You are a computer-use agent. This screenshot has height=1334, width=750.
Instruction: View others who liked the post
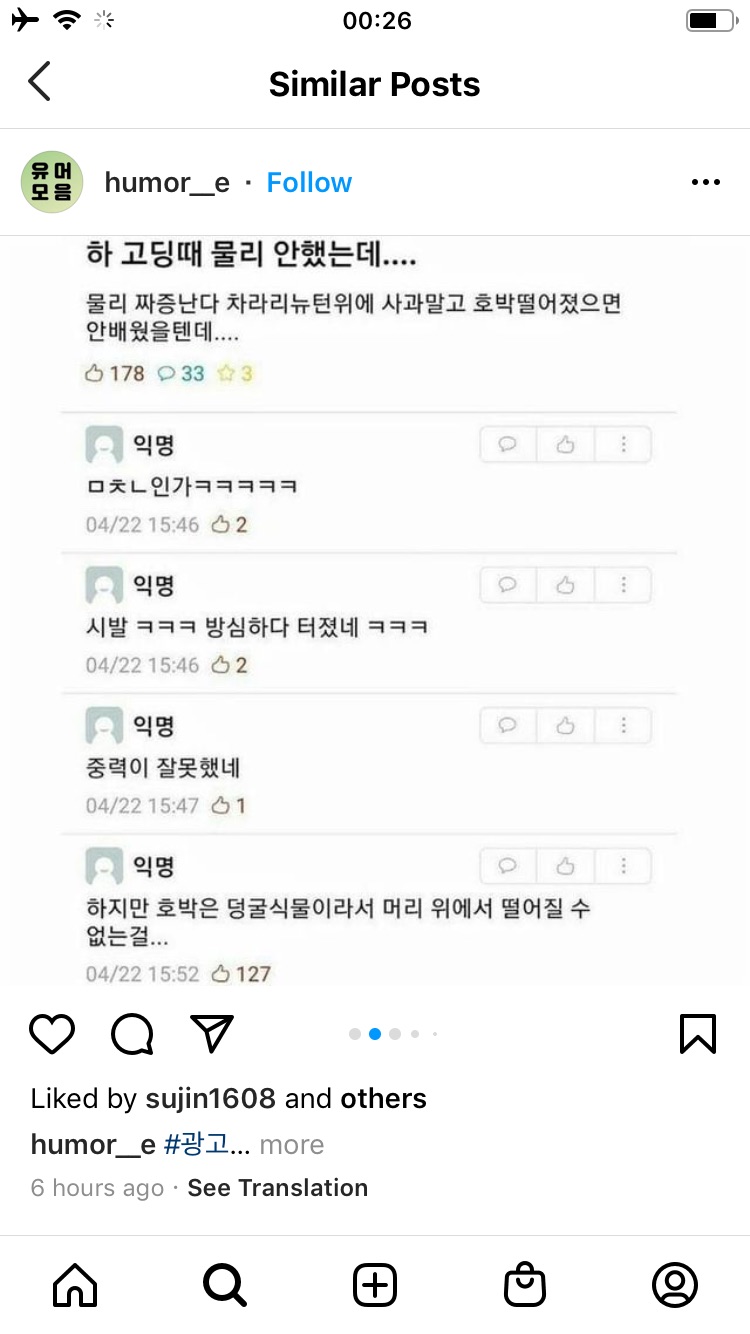tap(383, 1098)
